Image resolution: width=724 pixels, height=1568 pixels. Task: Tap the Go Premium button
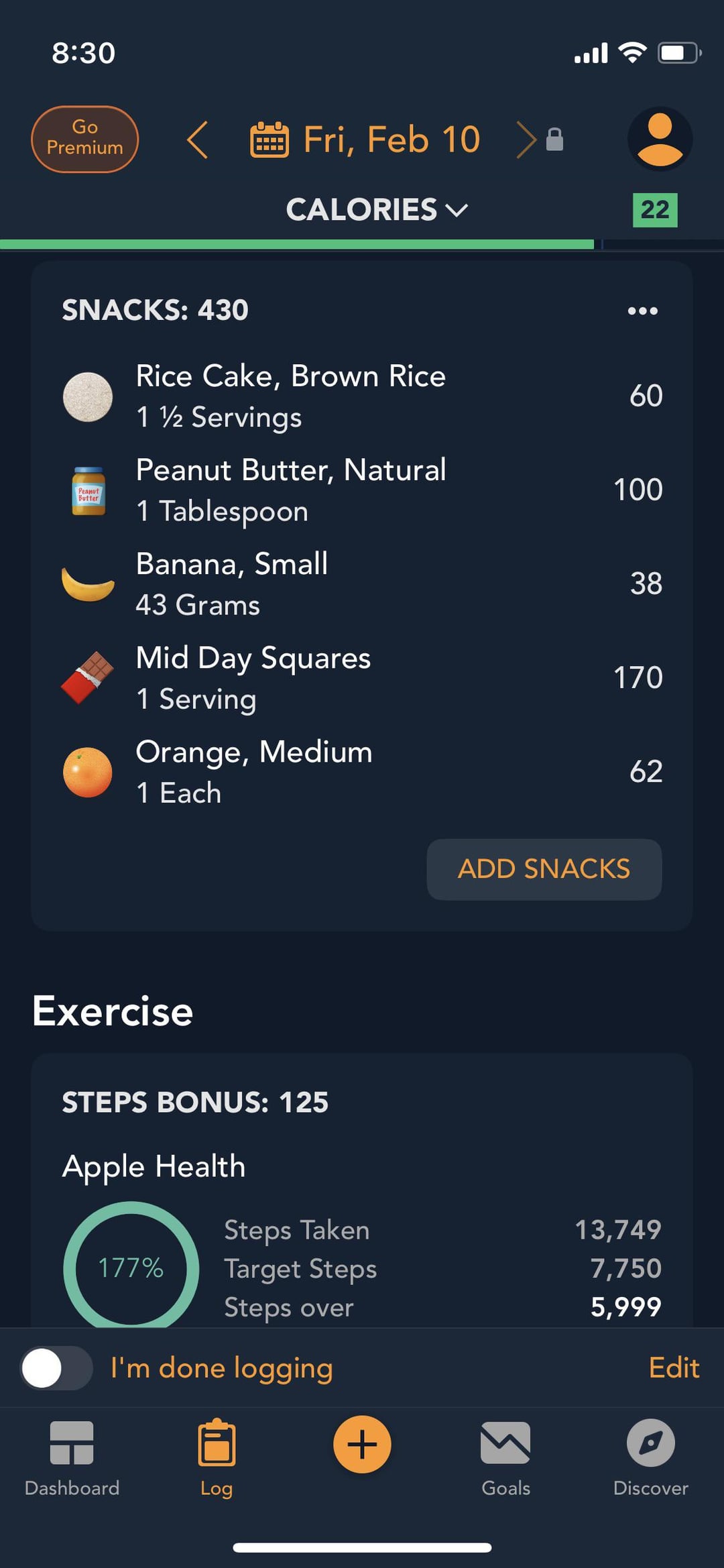point(84,139)
